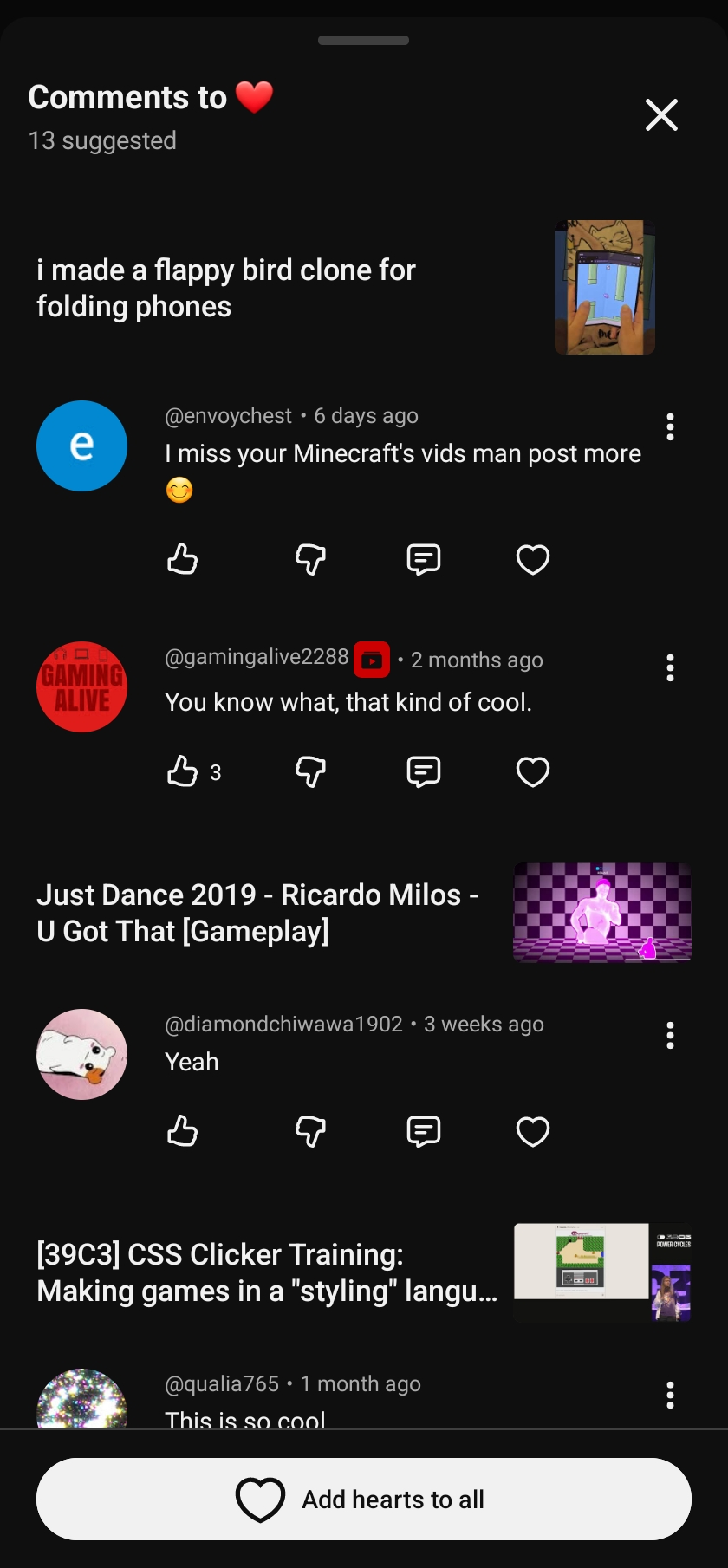The image size is (728, 1568).
Task: Reply to @envoychest's comment
Action: 423,559
